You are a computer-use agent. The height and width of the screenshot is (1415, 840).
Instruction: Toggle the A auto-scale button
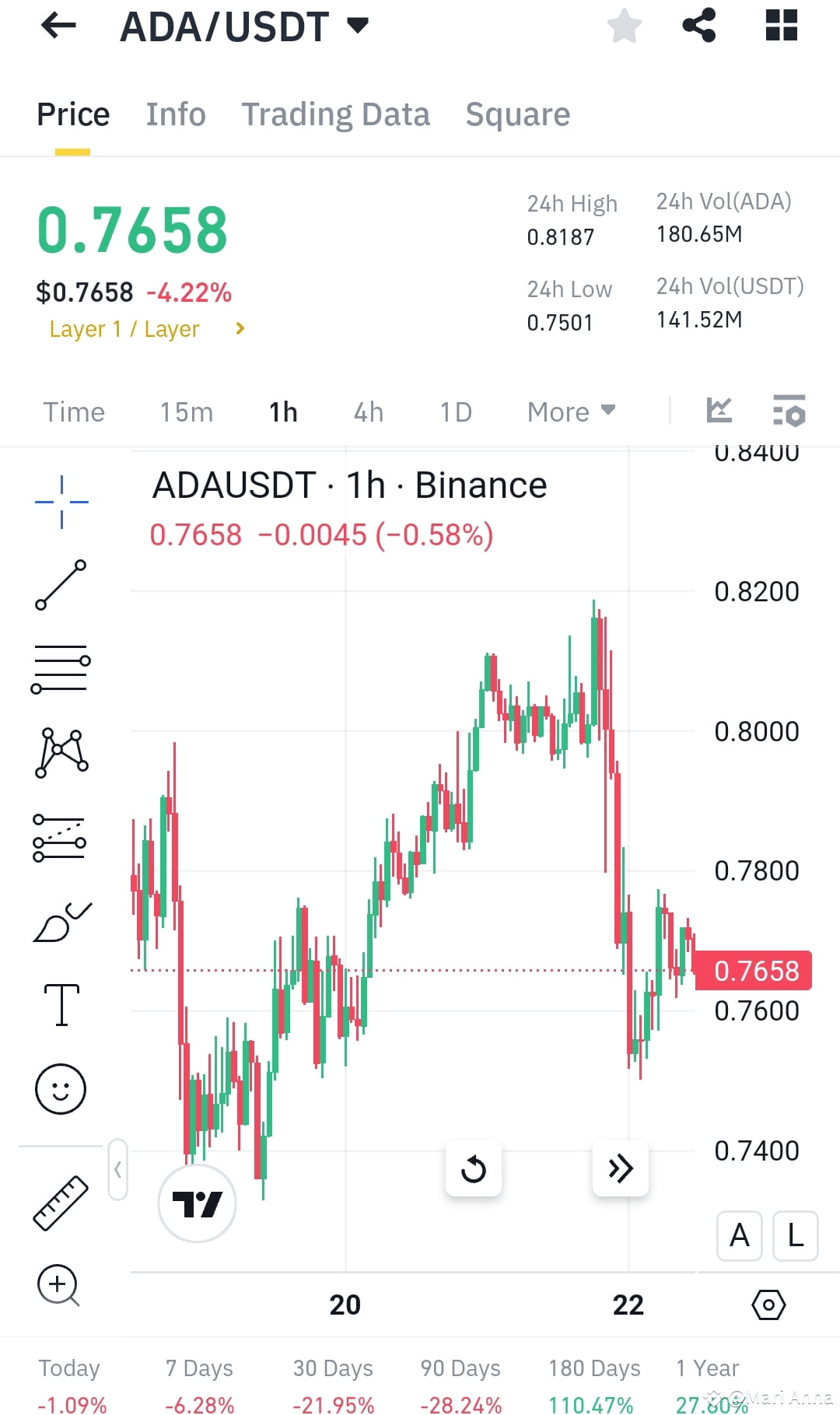tap(738, 1236)
